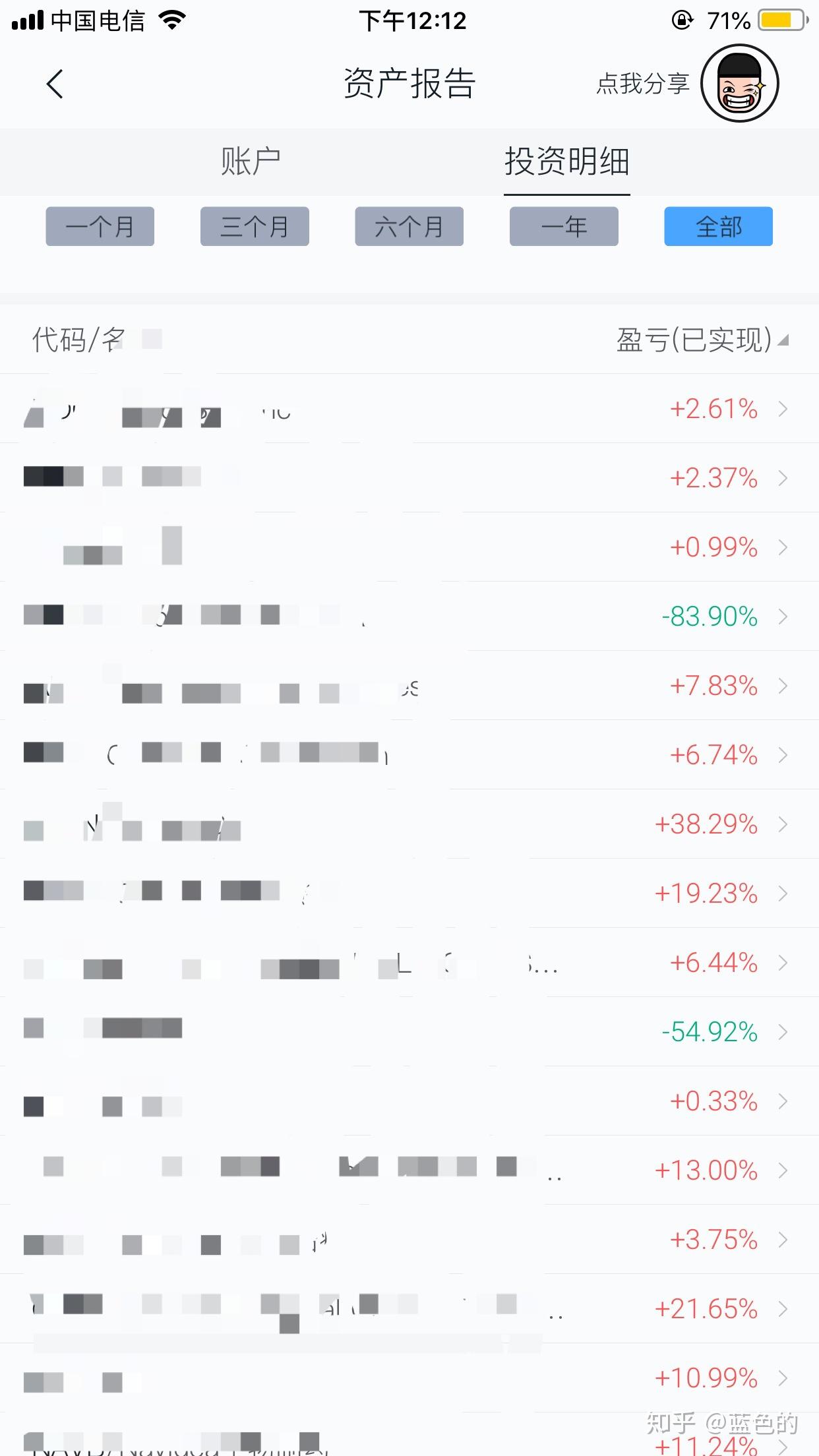Open the +10.99% holding row
Image resolution: width=819 pixels, height=1456 pixels.
coord(409,1378)
